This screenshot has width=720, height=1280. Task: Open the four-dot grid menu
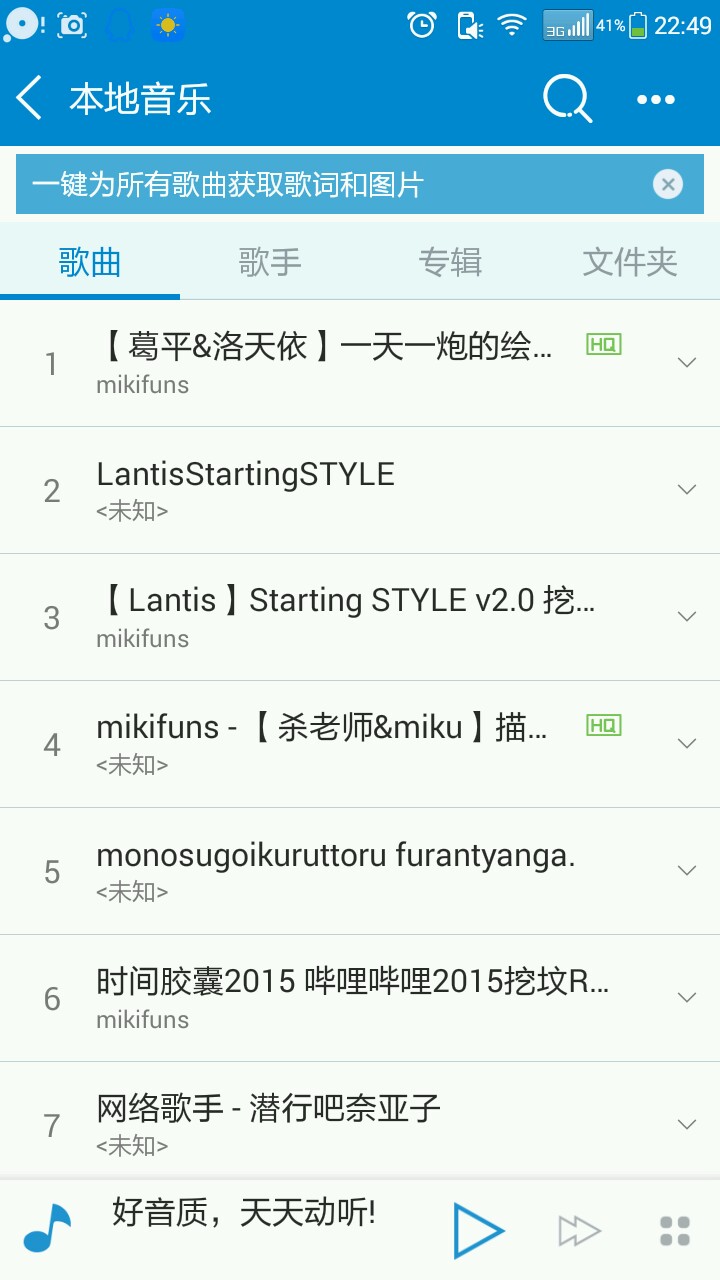coord(675,1231)
